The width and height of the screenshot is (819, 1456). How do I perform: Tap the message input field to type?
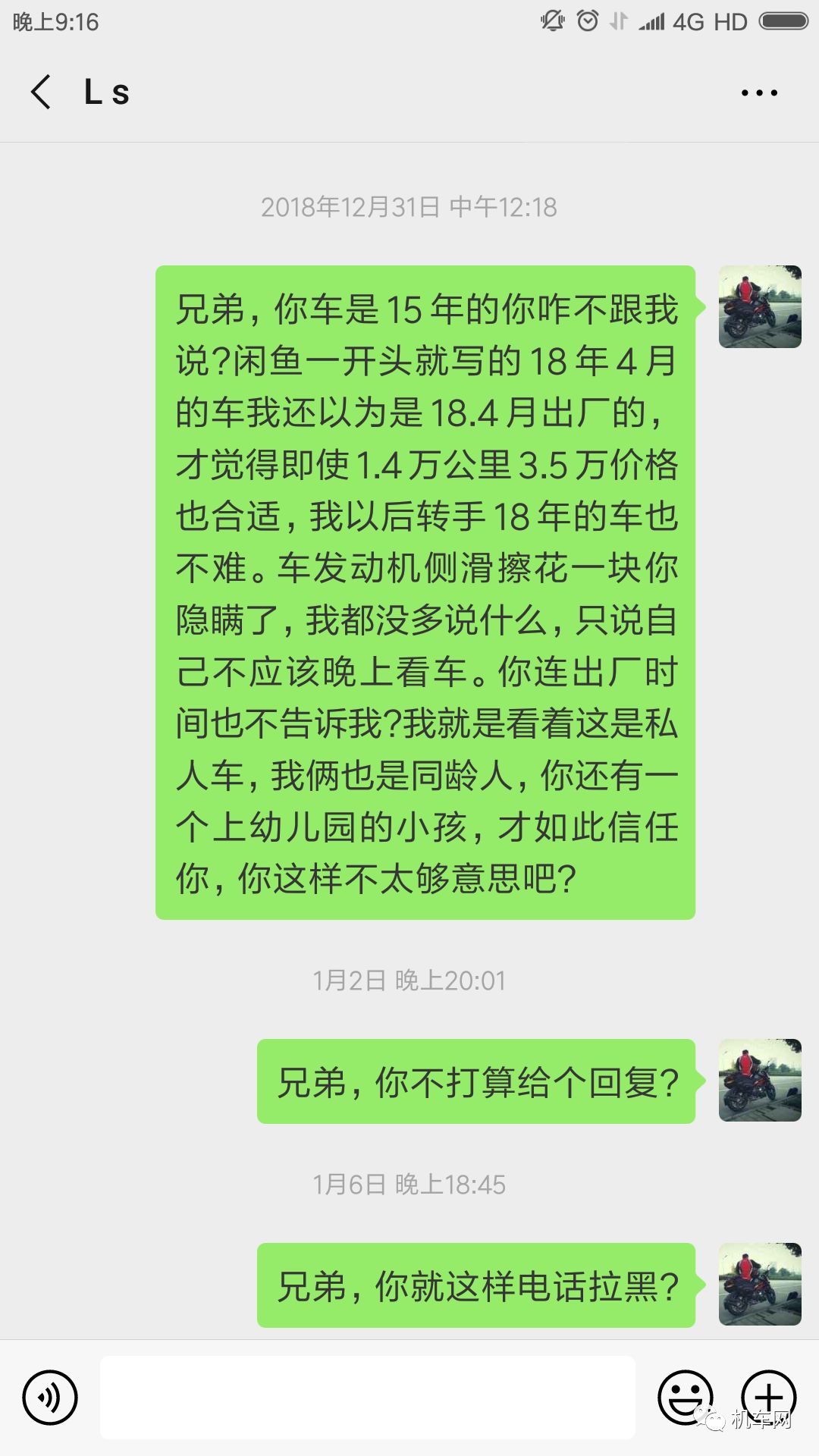[x=364, y=1398]
